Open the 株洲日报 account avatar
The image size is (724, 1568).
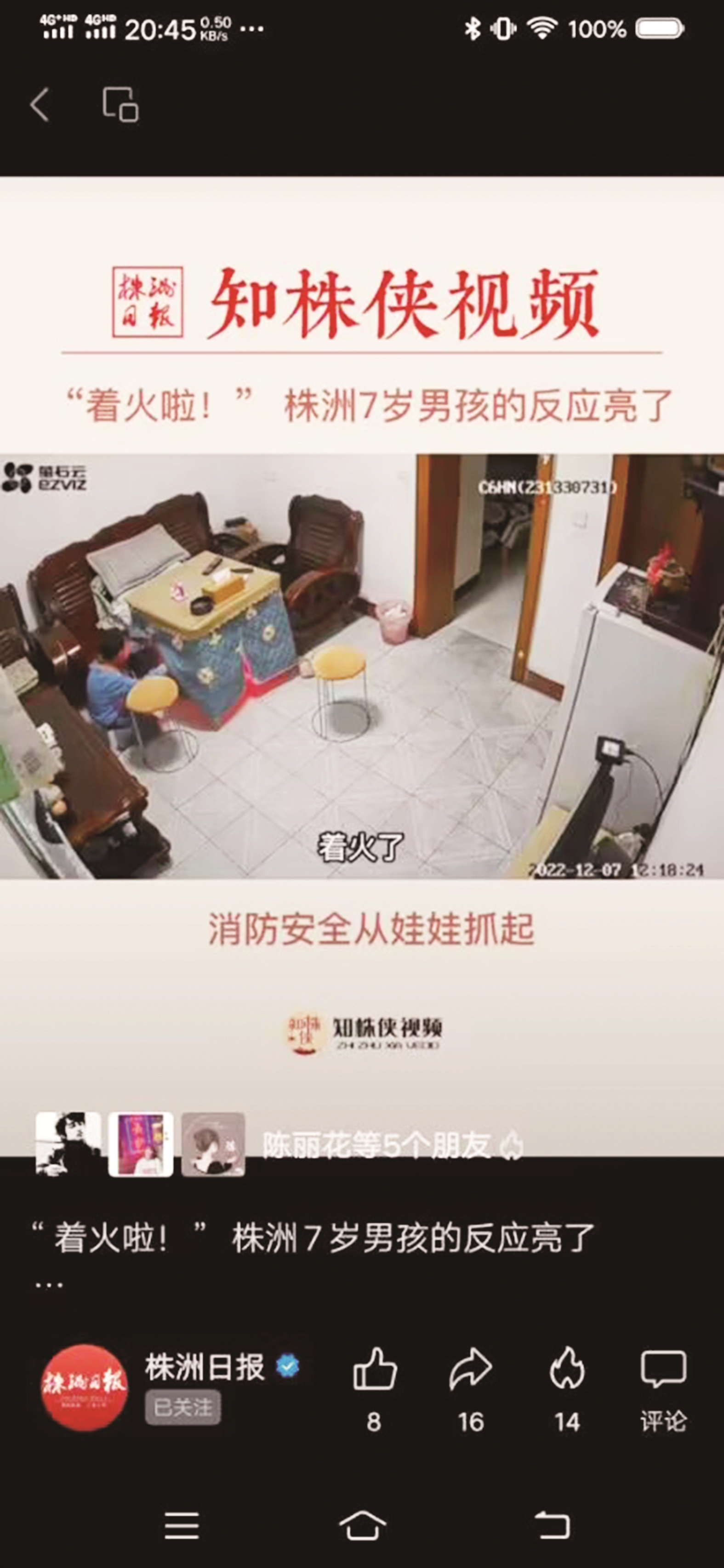tap(84, 1387)
